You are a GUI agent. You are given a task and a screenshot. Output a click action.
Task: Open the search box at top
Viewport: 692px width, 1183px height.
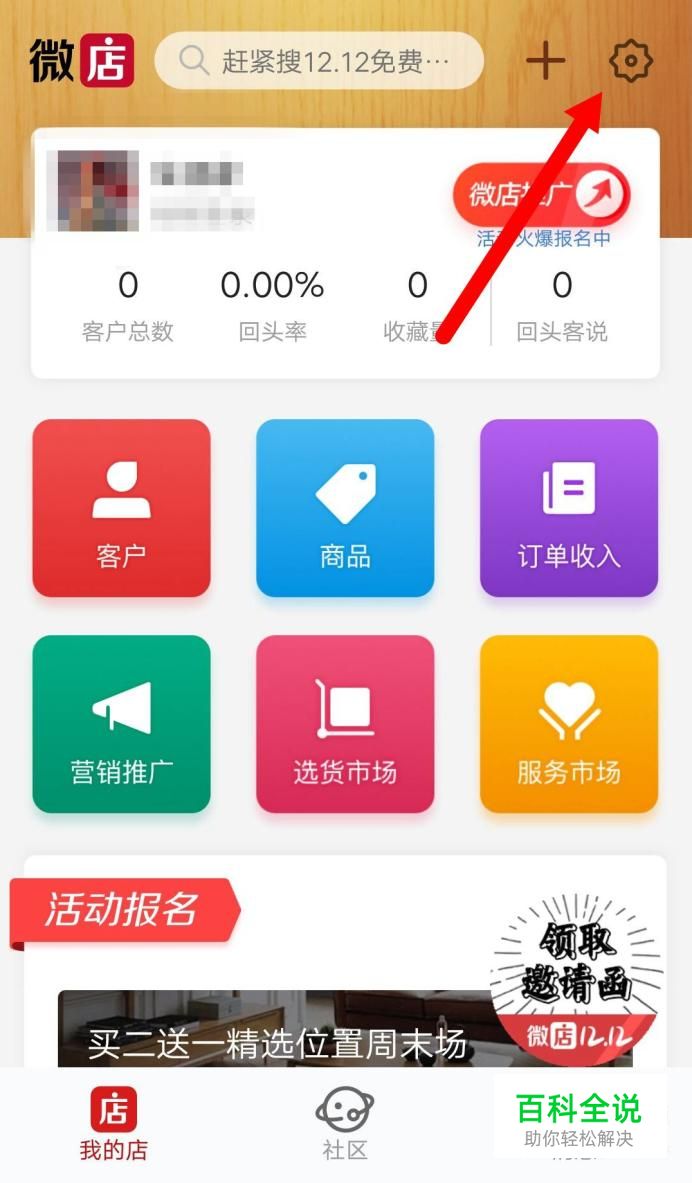tap(319, 61)
